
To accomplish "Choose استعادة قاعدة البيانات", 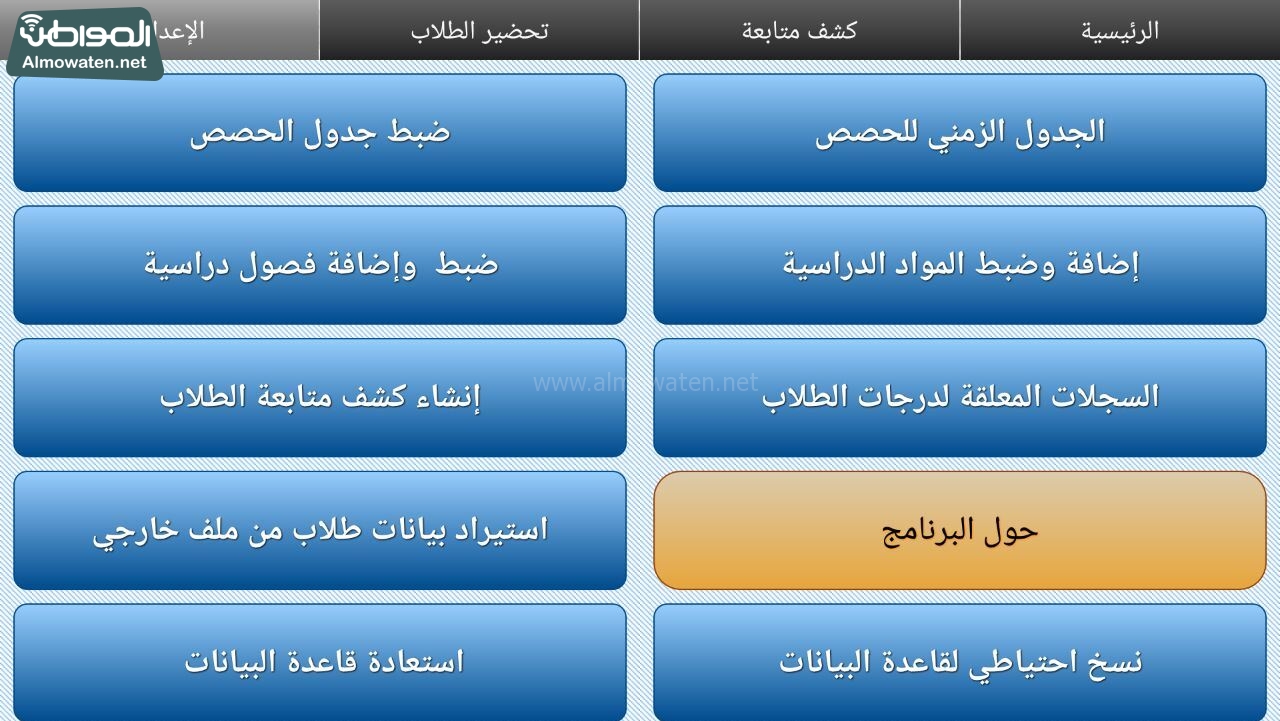I will click(x=320, y=661).
